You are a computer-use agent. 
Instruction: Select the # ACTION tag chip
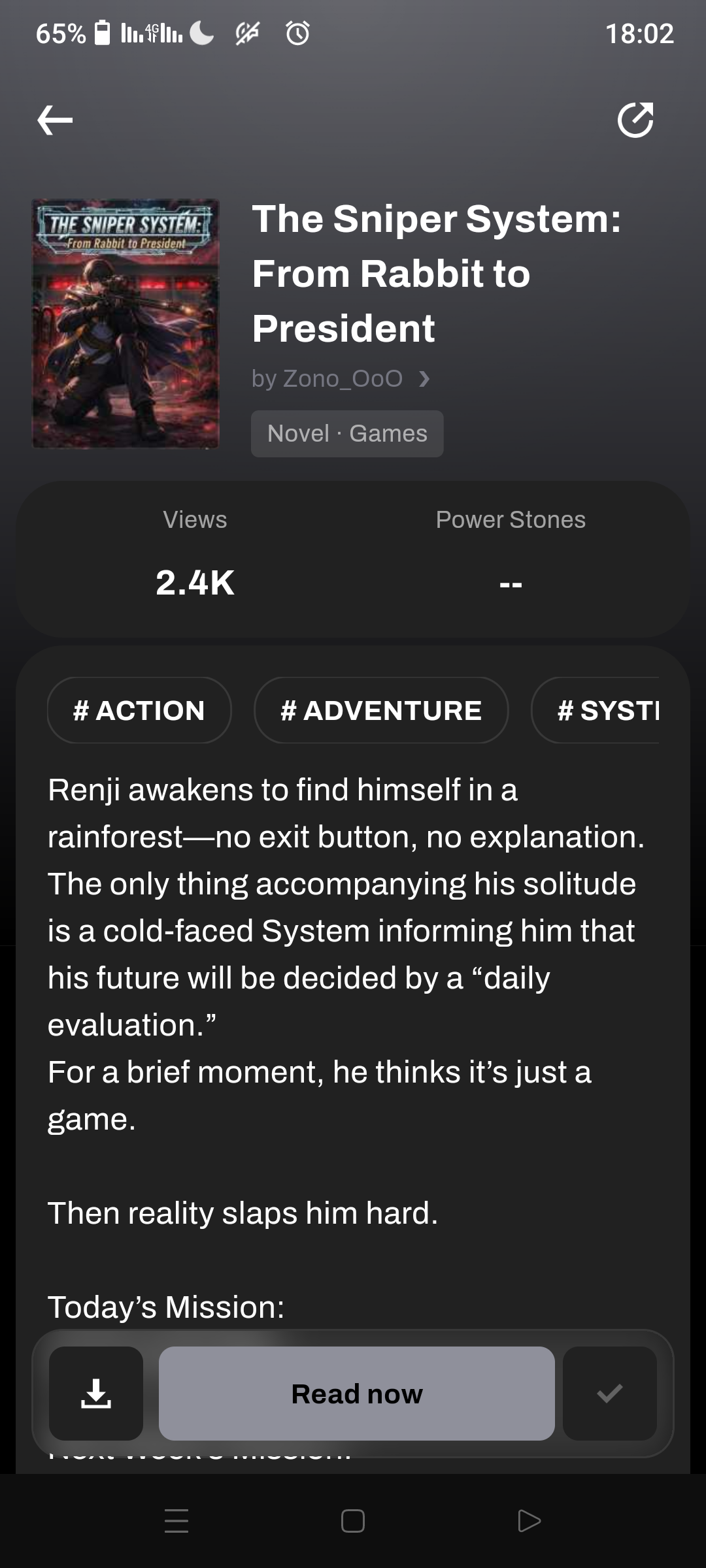click(139, 710)
